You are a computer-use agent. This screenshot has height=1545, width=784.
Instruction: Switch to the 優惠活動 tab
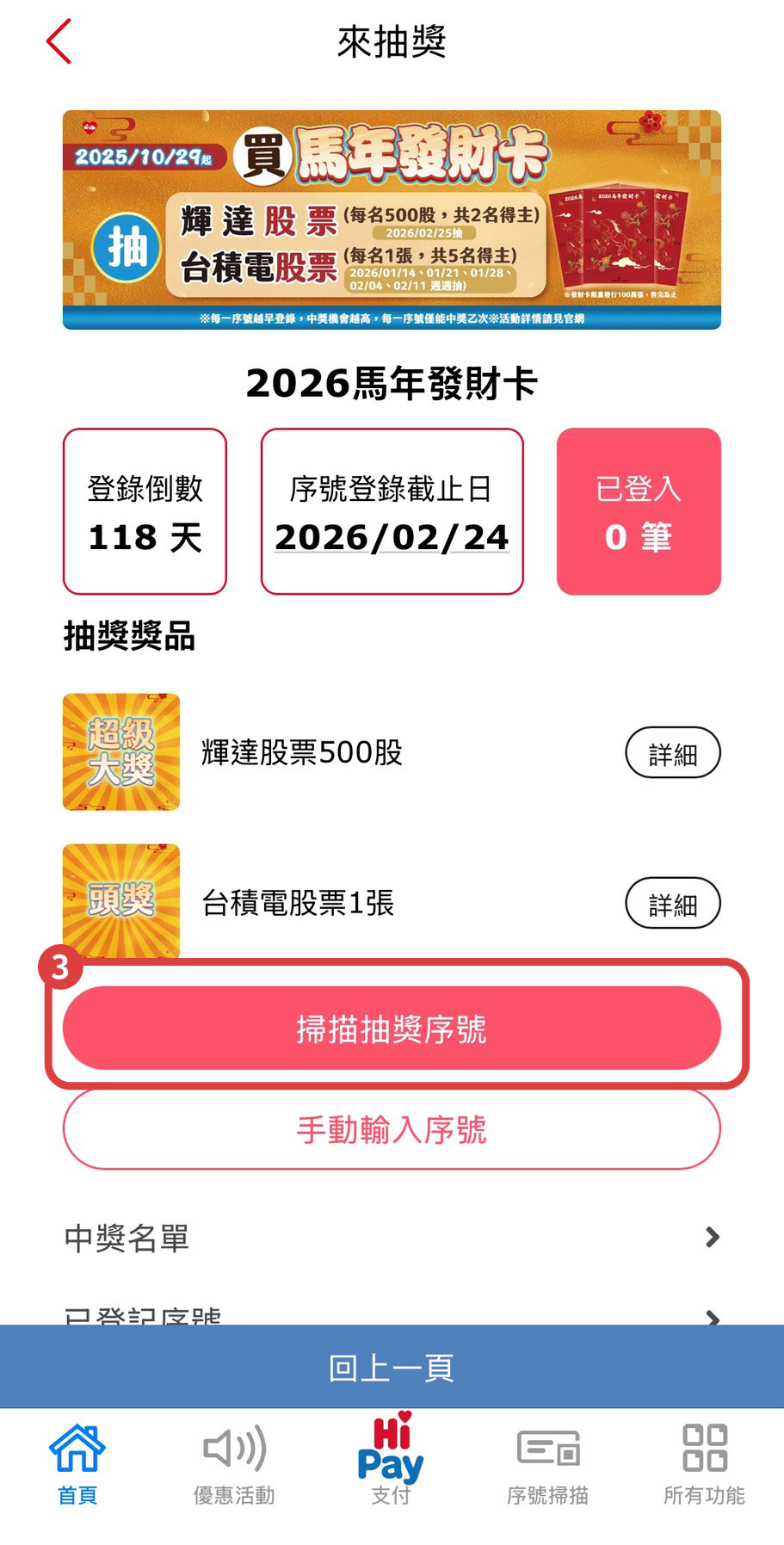point(234,1463)
